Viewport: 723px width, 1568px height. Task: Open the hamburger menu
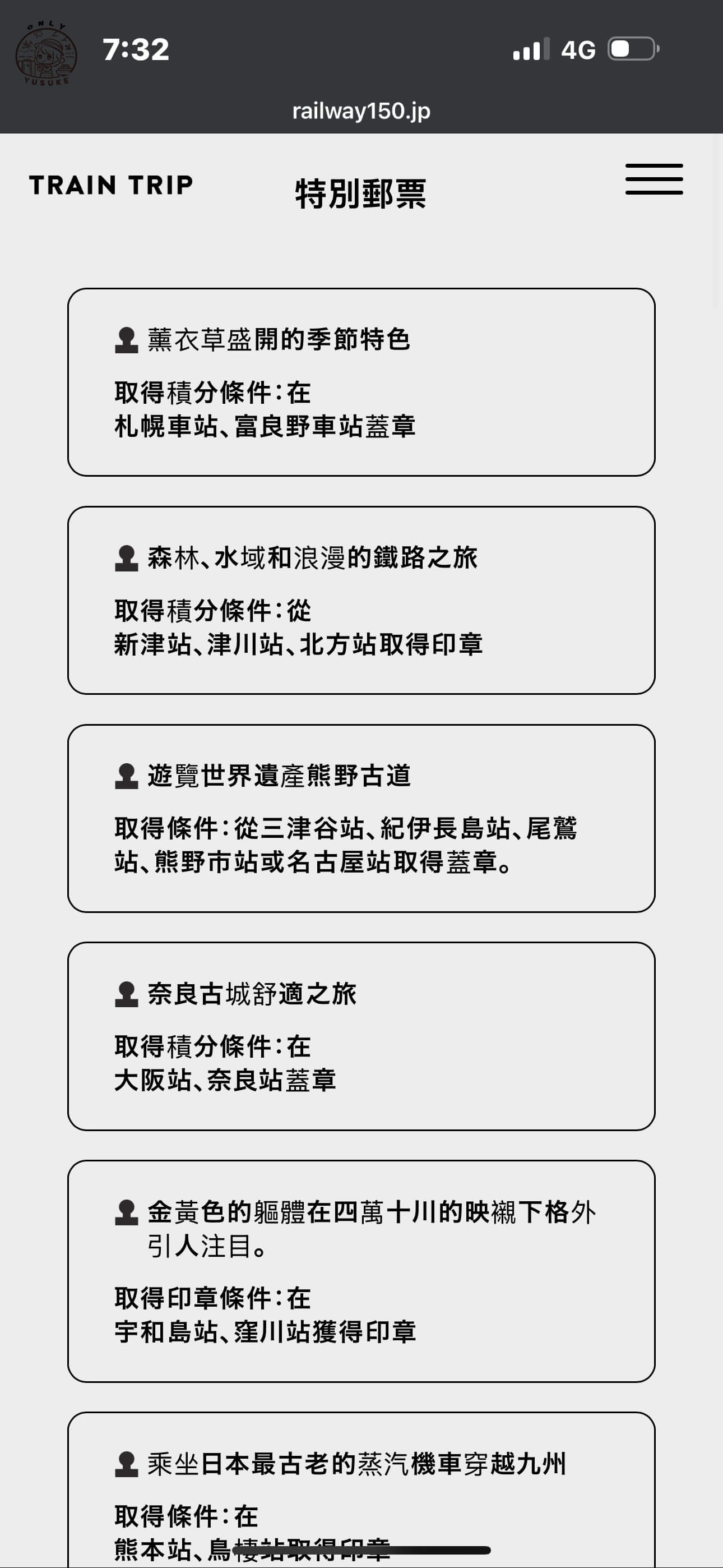tap(654, 179)
